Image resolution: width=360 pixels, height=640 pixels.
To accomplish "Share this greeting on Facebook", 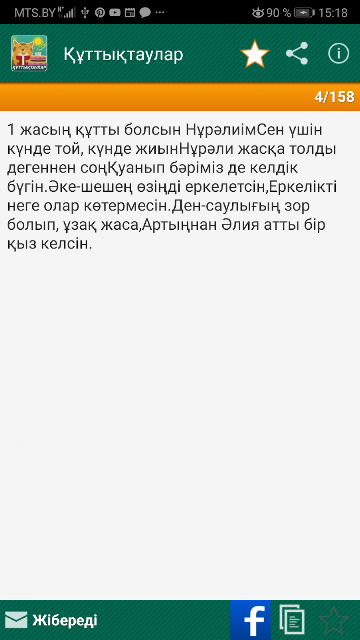I will [250, 620].
